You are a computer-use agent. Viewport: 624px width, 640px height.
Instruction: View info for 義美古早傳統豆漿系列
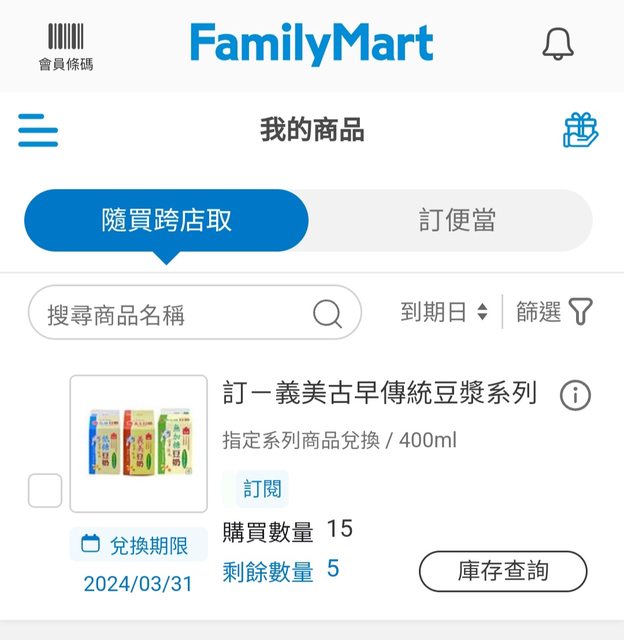pos(575,395)
